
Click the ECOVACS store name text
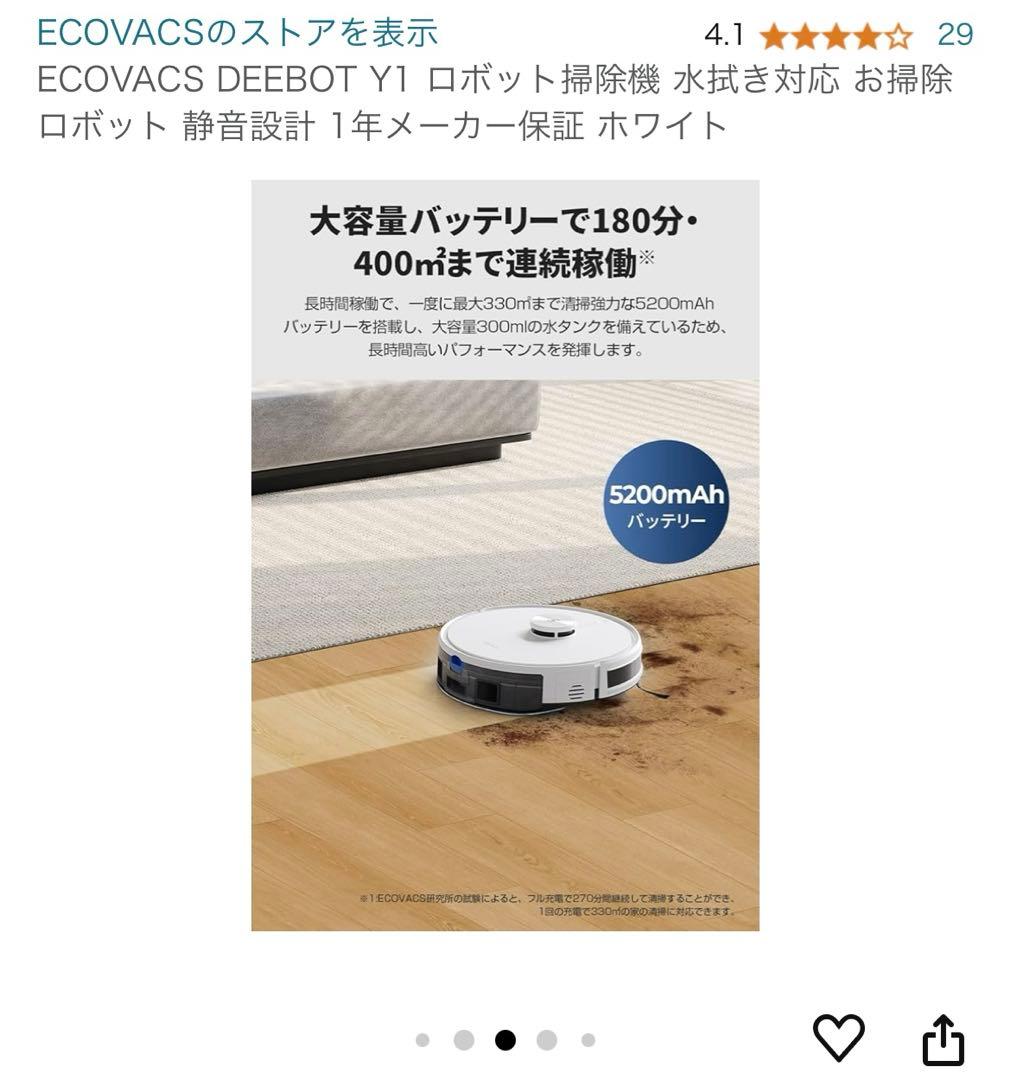point(237,32)
